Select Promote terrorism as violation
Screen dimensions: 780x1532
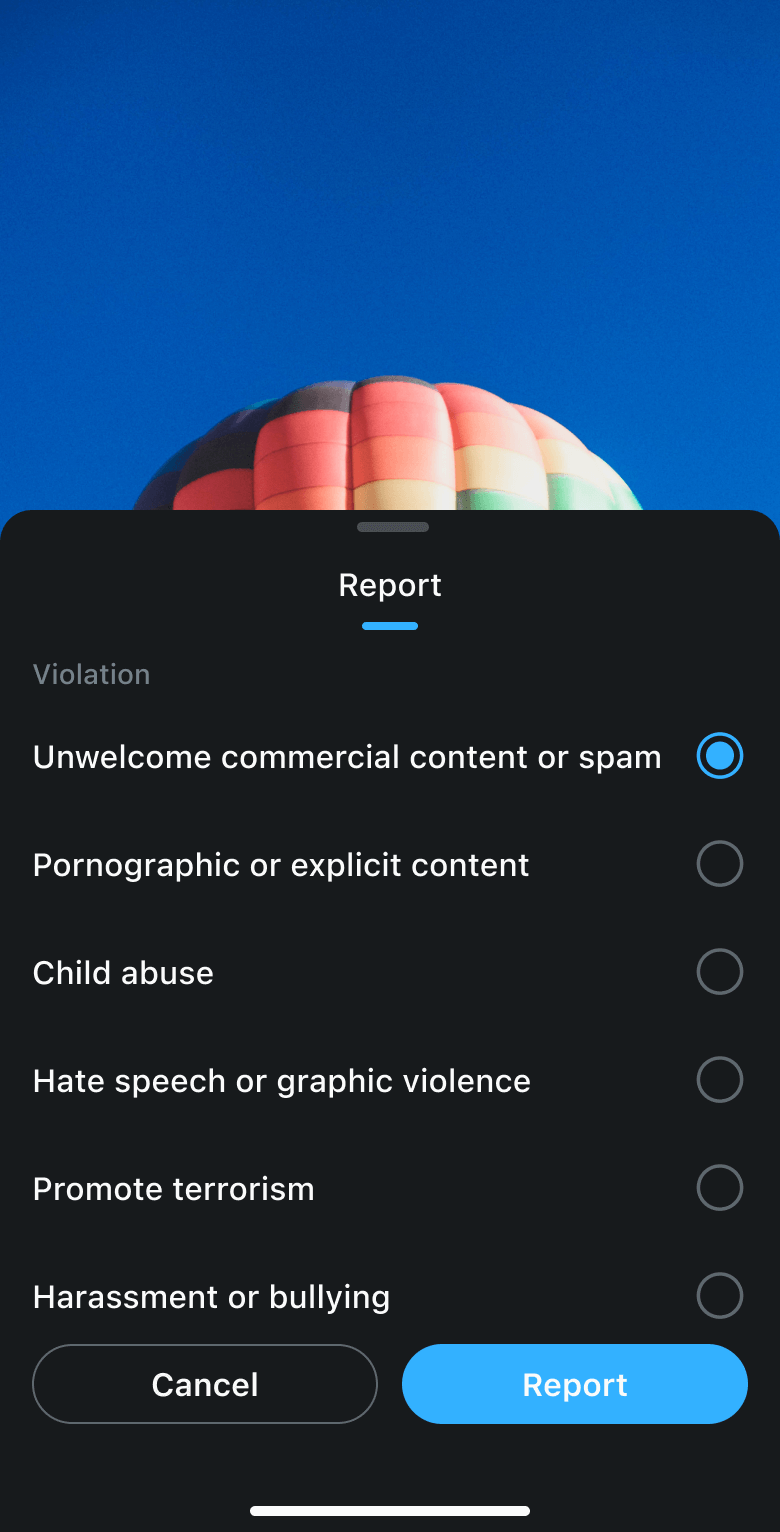coord(719,1188)
